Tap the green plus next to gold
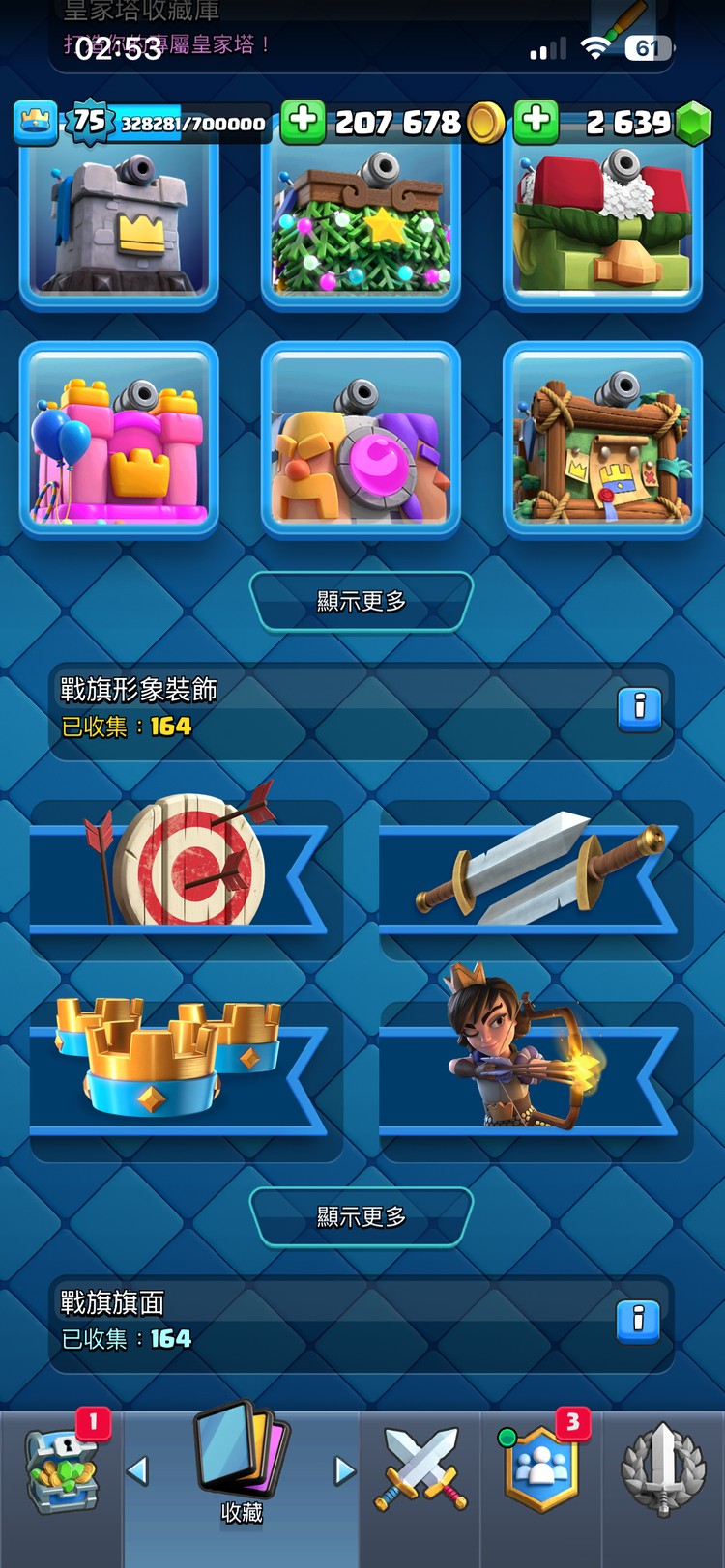The width and height of the screenshot is (725, 1568). pyautogui.click(x=303, y=121)
